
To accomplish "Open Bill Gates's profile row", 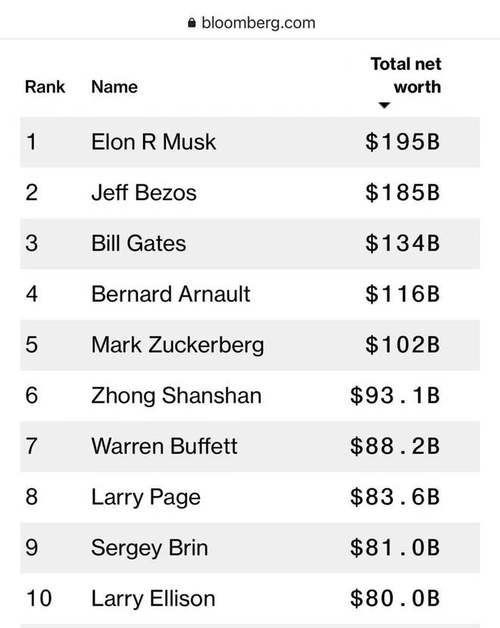I will (x=250, y=244).
